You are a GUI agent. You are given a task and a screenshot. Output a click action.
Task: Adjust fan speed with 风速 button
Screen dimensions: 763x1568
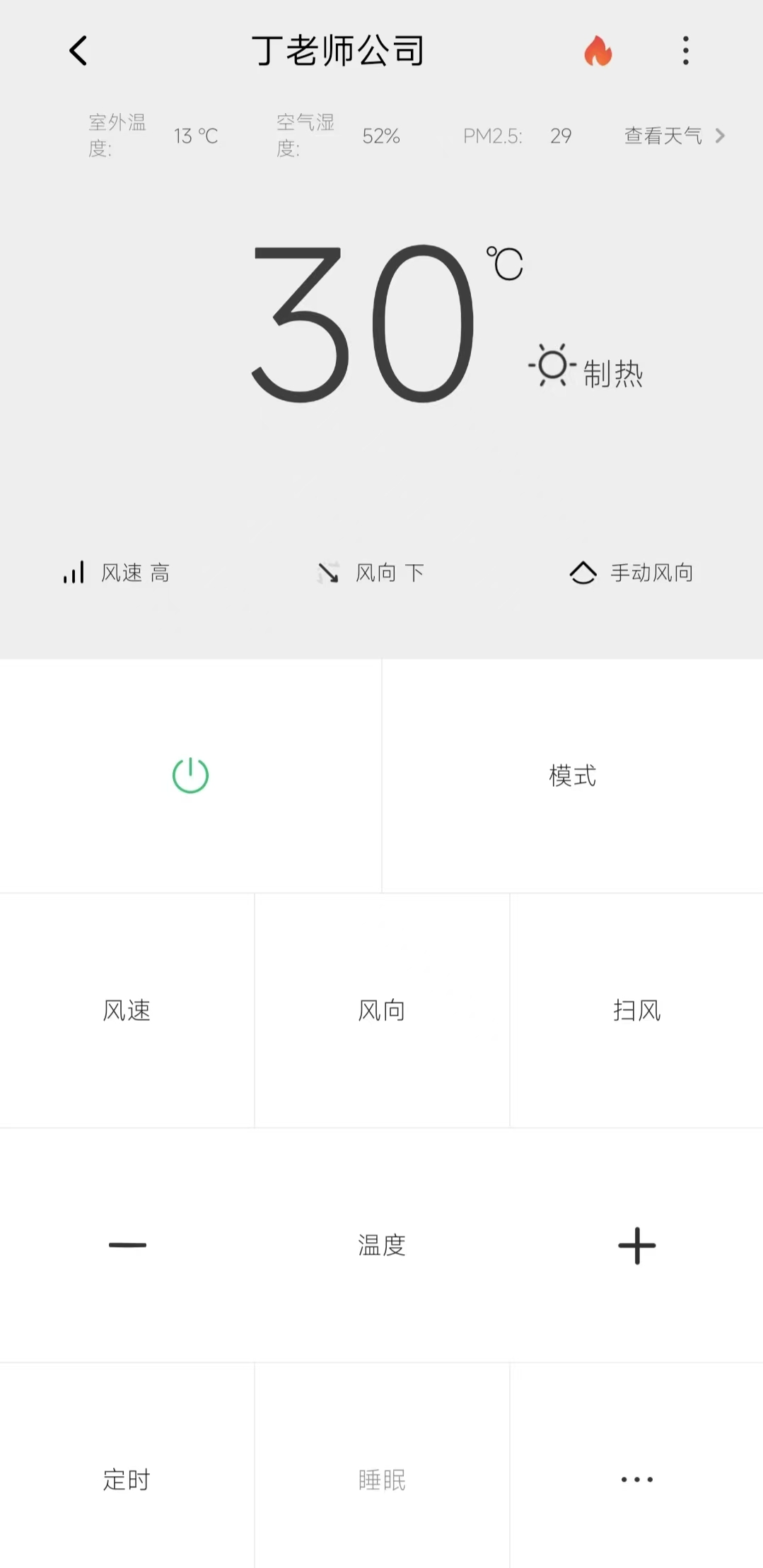pyautogui.click(x=127, y=1010)
